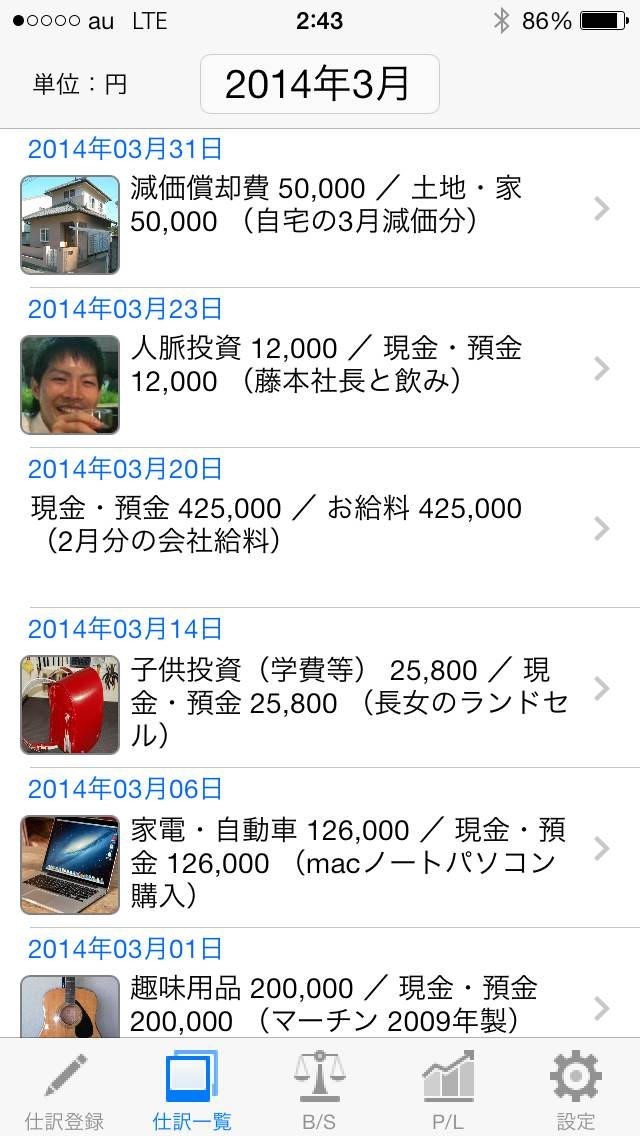Open the 設定 settings tab
The height and width of the screenshot is (1136, 640).
point(575,1090)
